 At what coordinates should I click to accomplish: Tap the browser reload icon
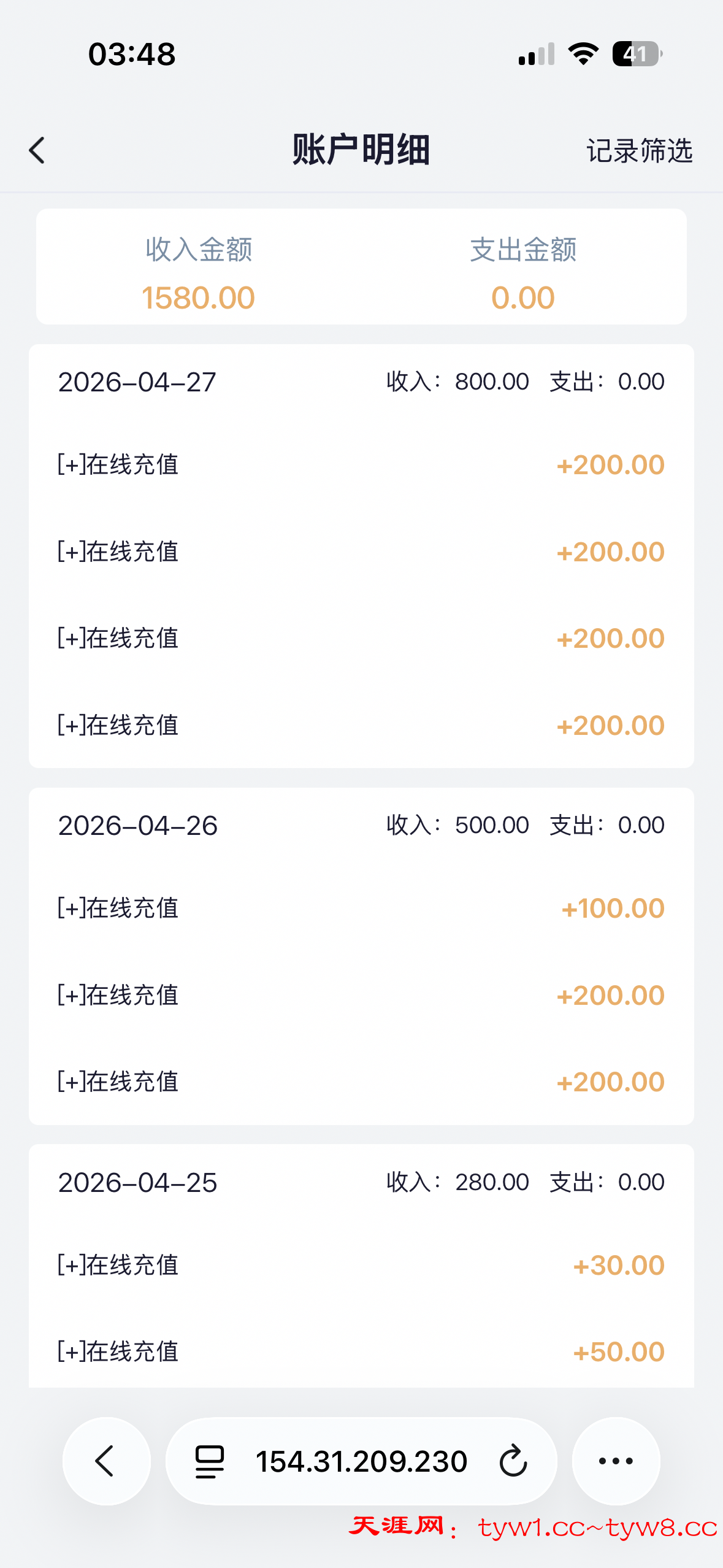click(513, 1460)
